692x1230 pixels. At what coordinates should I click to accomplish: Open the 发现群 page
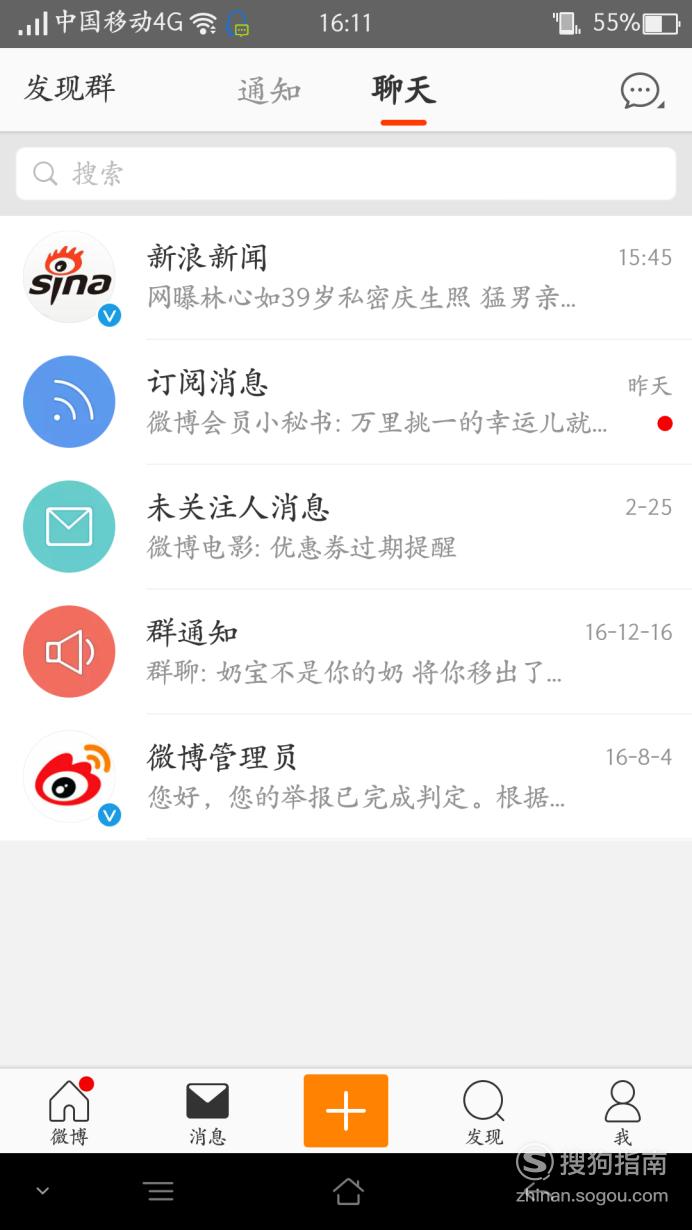(x=70, y=88)
